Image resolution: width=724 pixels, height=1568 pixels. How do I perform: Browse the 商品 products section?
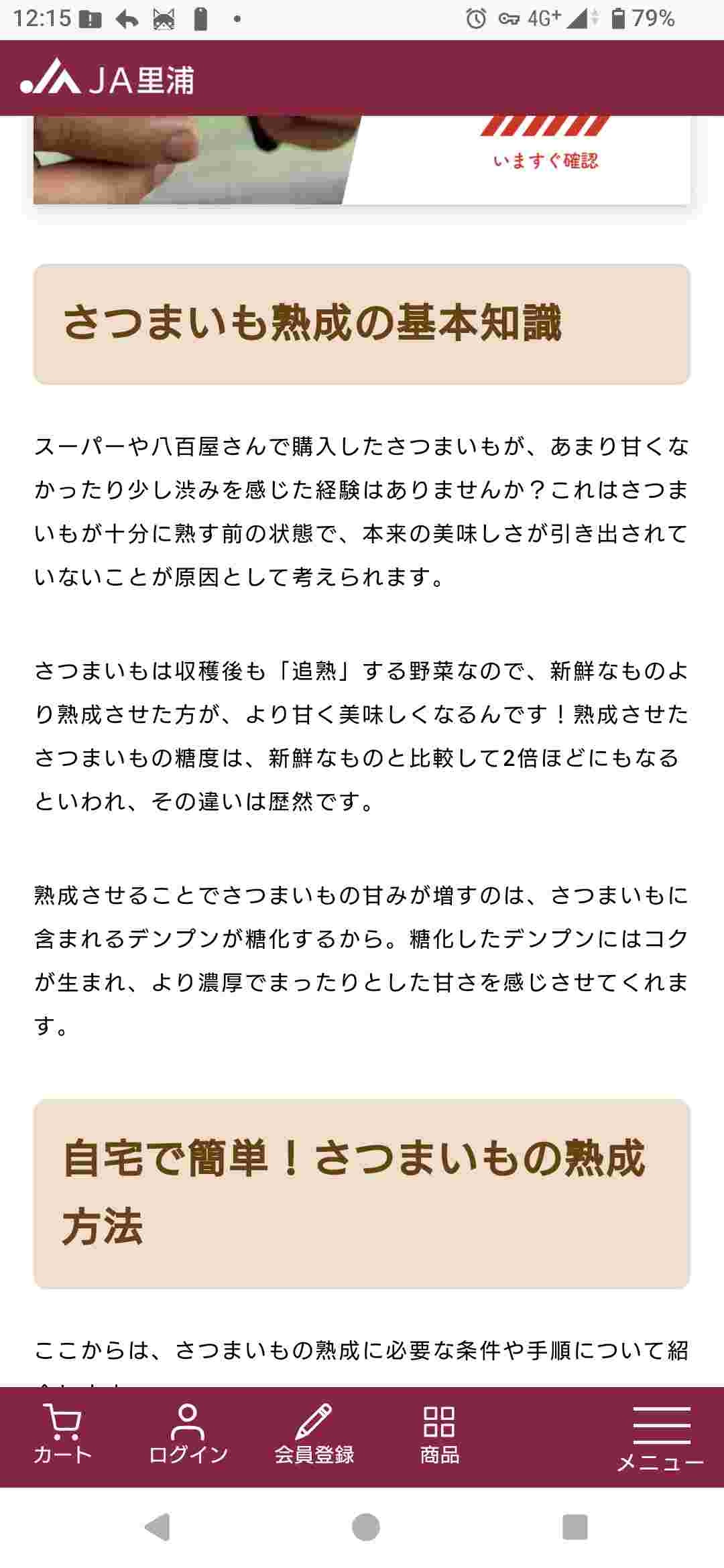(x=439, y=1435)
